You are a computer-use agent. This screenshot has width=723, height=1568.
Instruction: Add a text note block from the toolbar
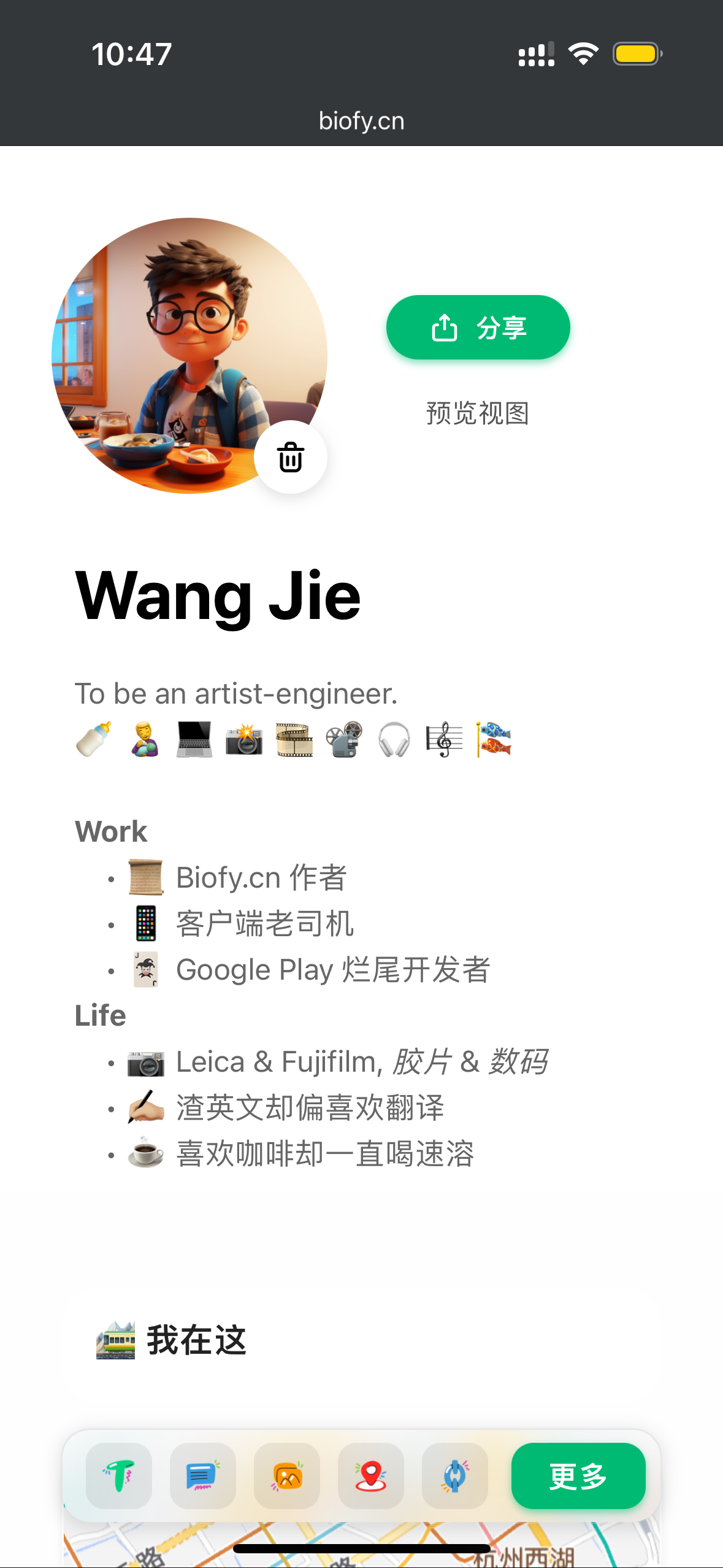[202, 1475]
